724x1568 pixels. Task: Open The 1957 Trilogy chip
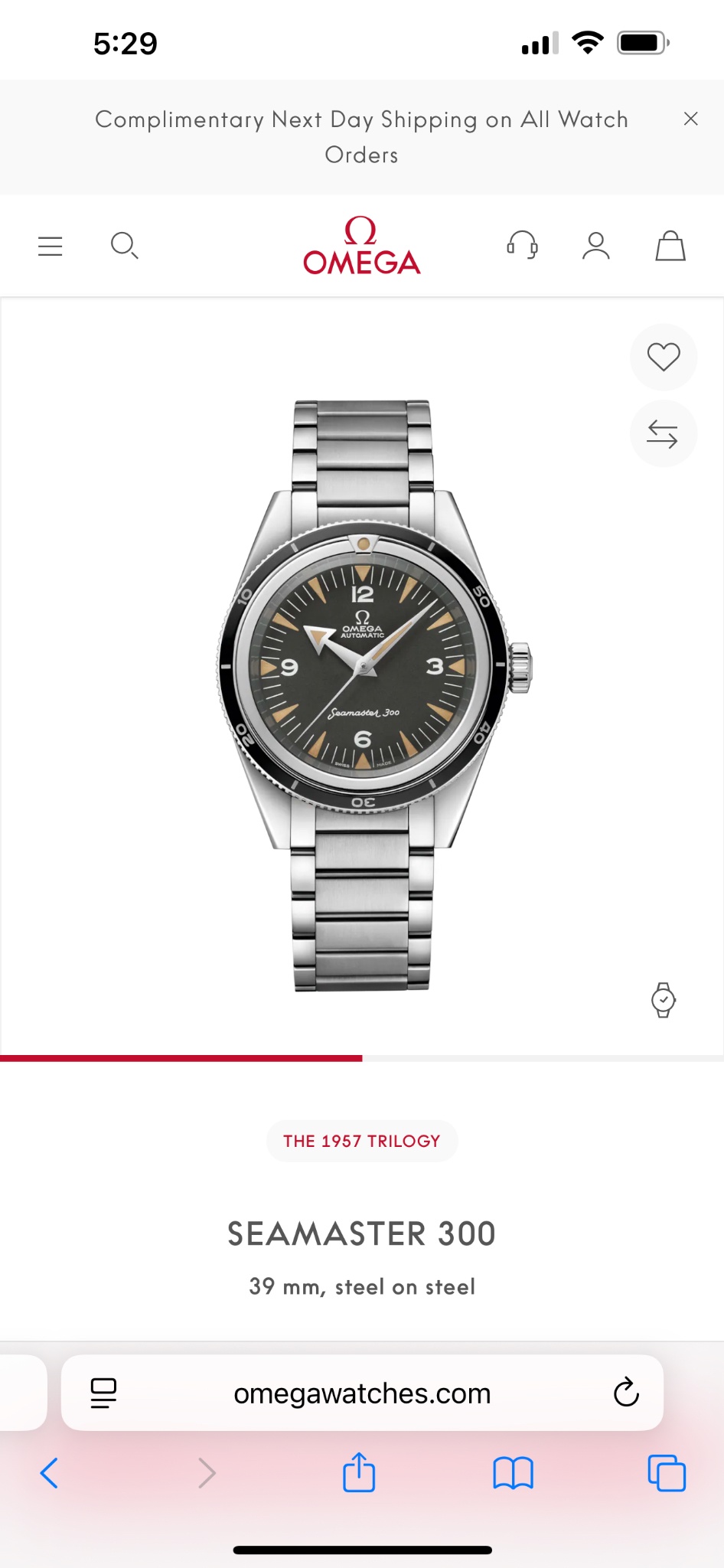[361, 1141]
